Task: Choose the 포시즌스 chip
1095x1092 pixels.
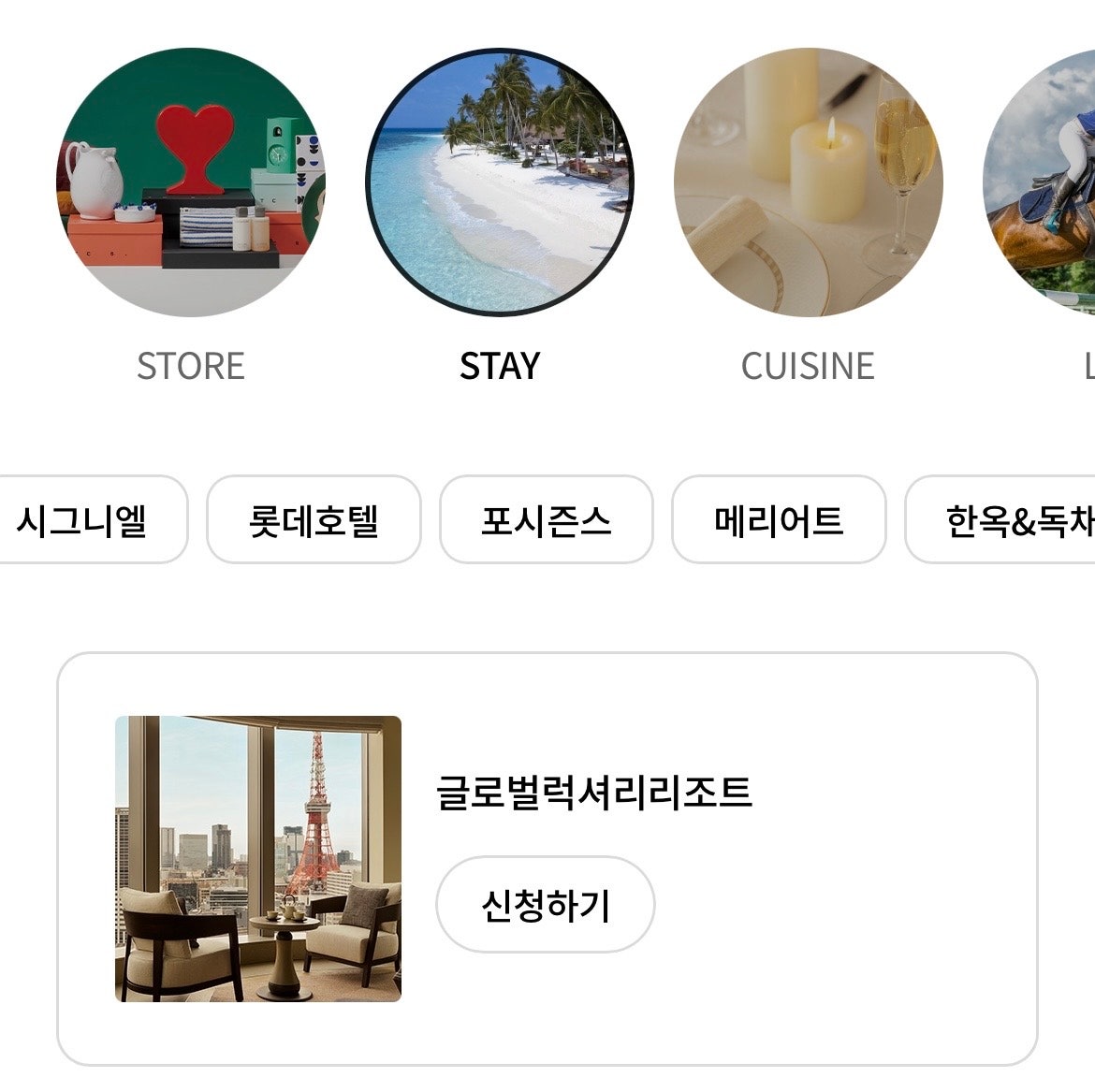Action: coord(546,520)
